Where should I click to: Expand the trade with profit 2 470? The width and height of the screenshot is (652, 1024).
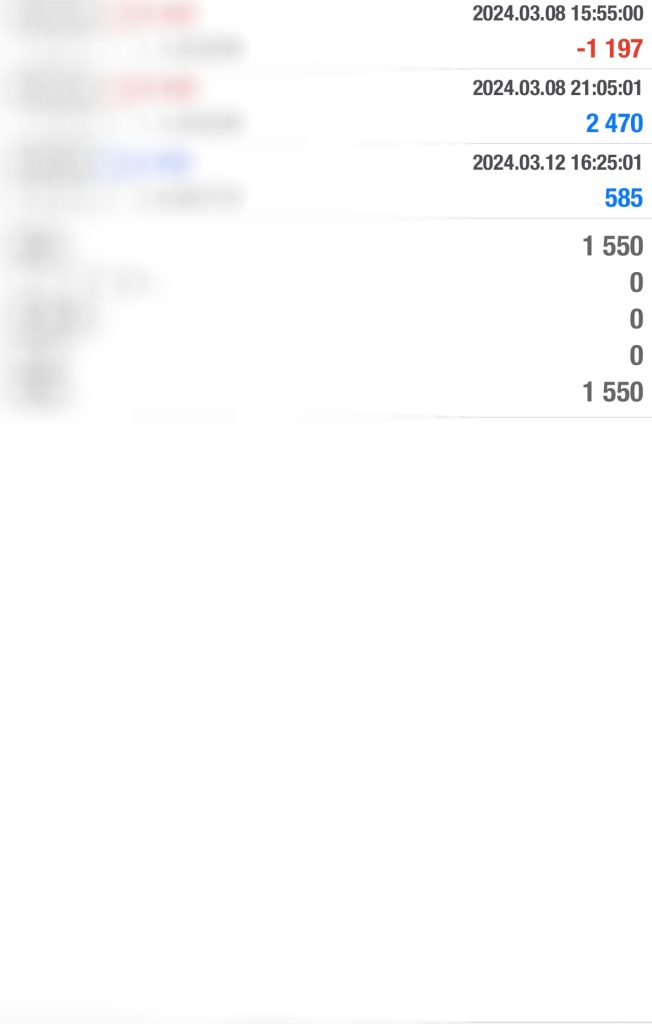point(326,106)
